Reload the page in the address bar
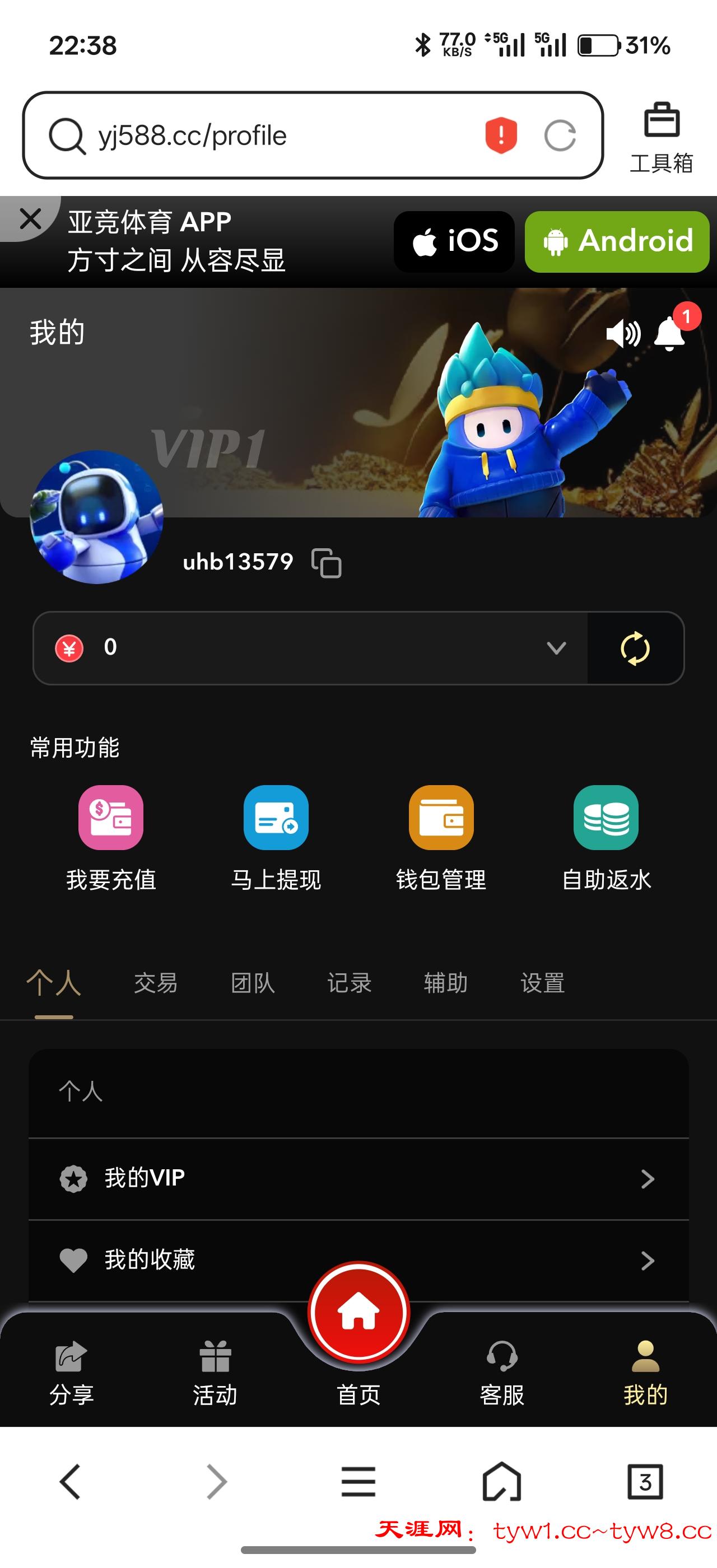The width and height of the screenshot is (717, 1568). 560,135
